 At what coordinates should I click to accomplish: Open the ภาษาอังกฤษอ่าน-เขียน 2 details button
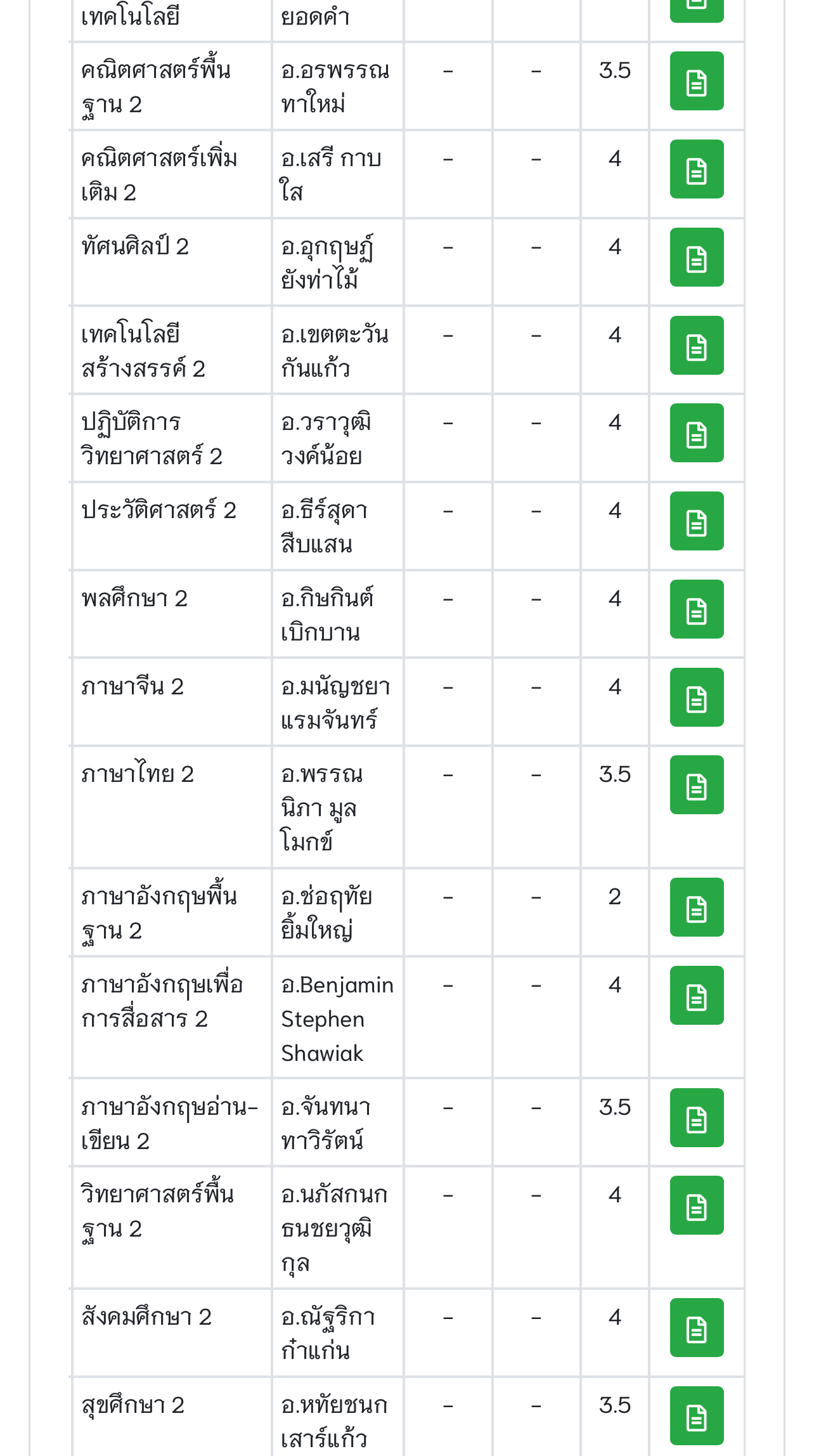tap(697, 1118)
